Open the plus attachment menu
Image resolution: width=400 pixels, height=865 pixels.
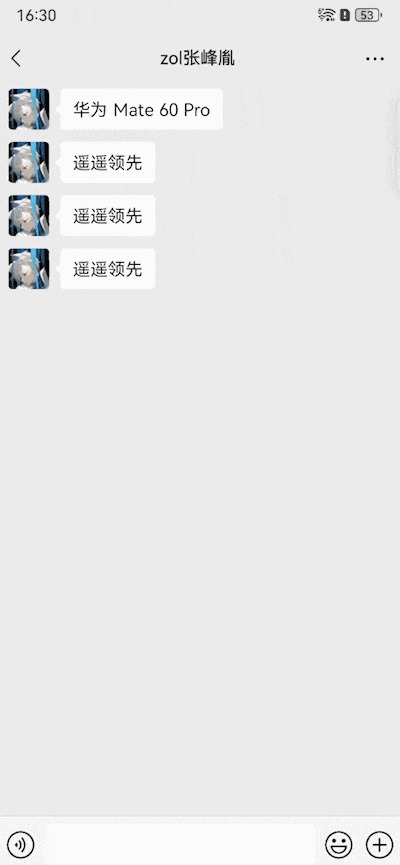[380, 844]
